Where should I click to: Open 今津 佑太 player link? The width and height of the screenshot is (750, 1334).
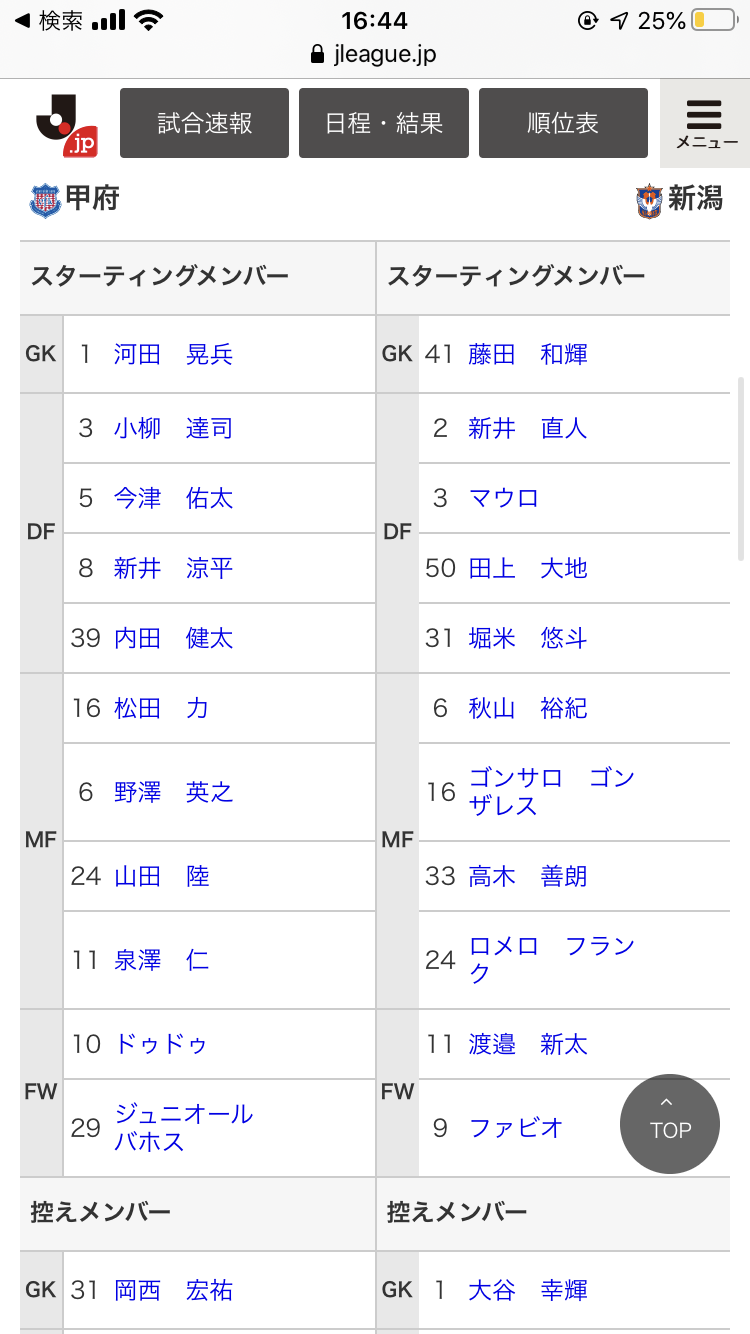tap(173, 498)
